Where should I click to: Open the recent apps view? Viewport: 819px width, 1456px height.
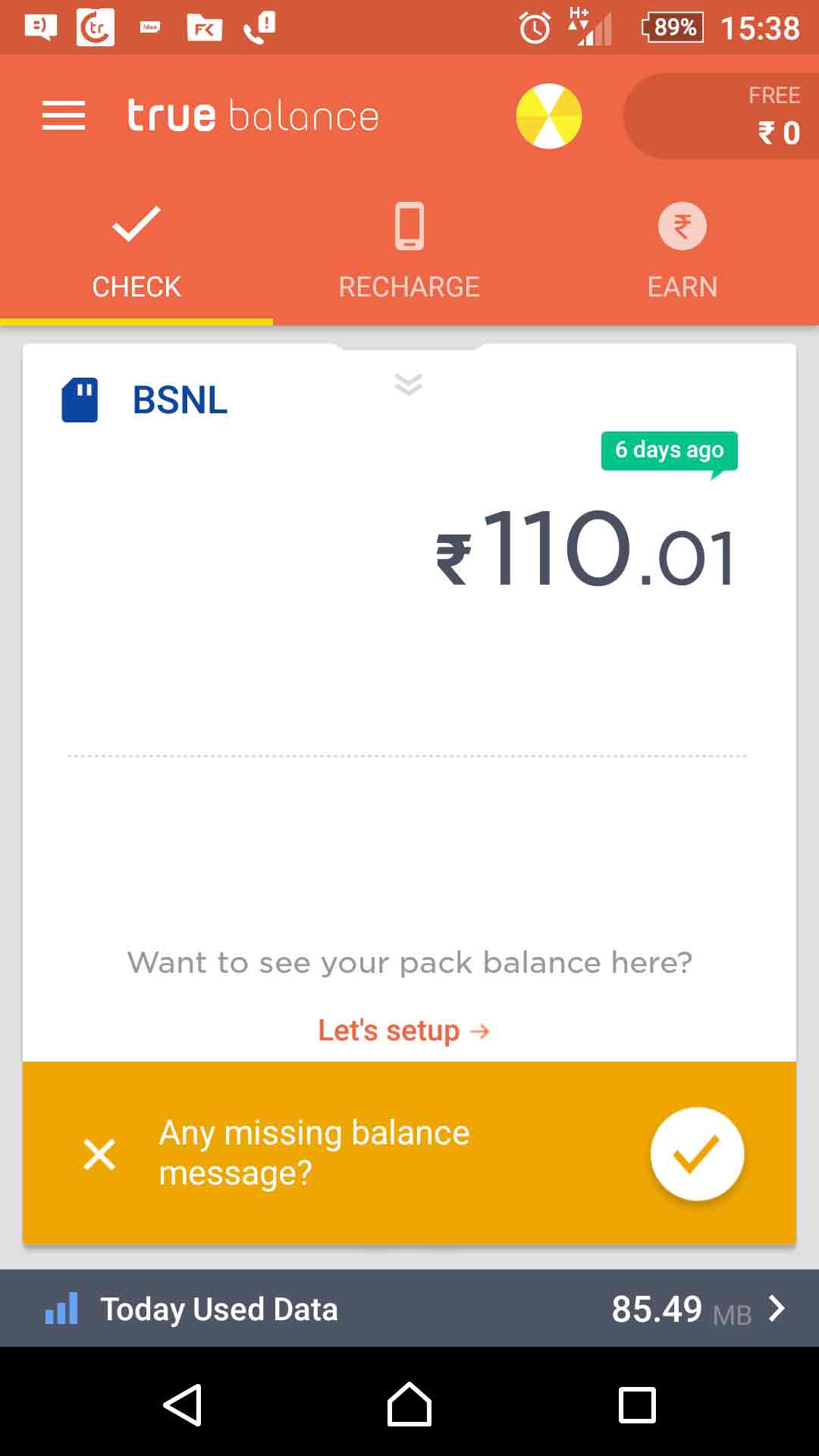637,1404
